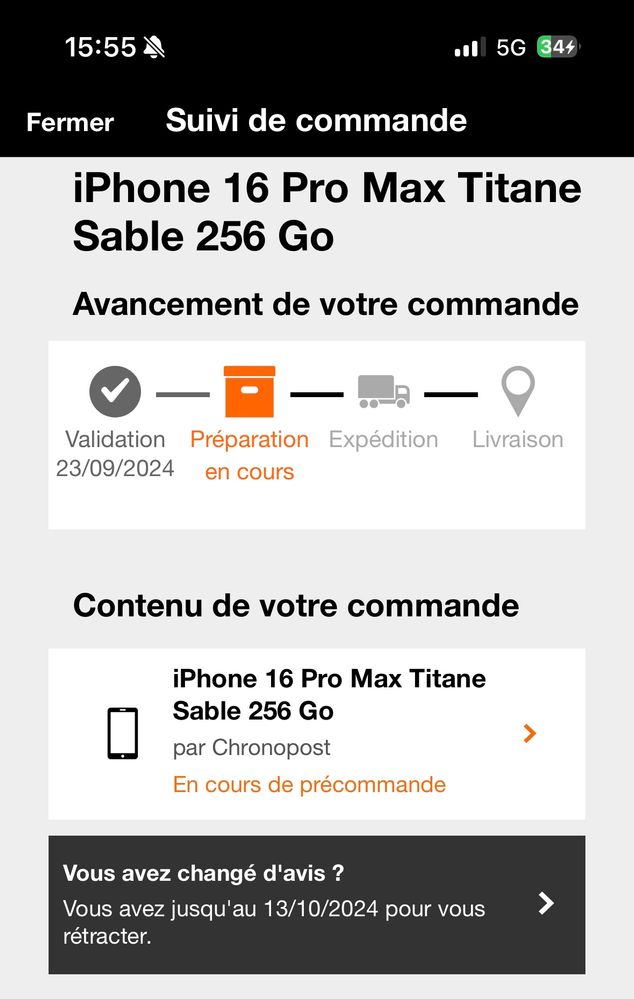Open iPhone 16 Pro Max order item details
Viewport: 634px width, 999px height.
coord(317,733)
